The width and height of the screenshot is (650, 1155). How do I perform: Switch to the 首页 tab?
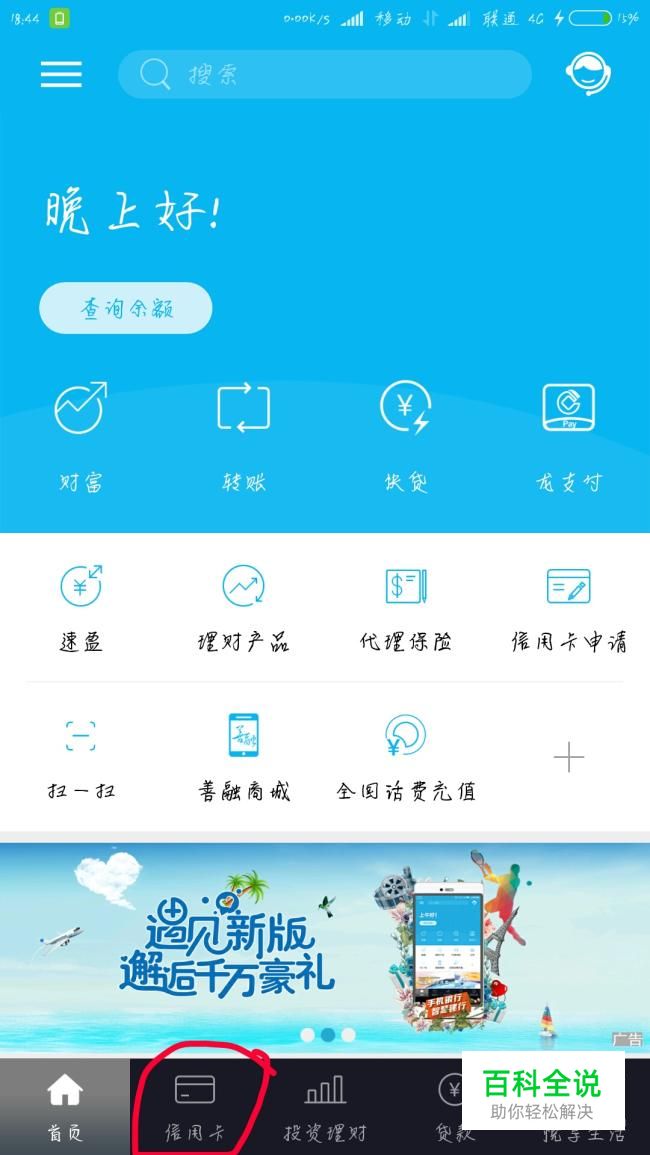tap(65, 1106)
